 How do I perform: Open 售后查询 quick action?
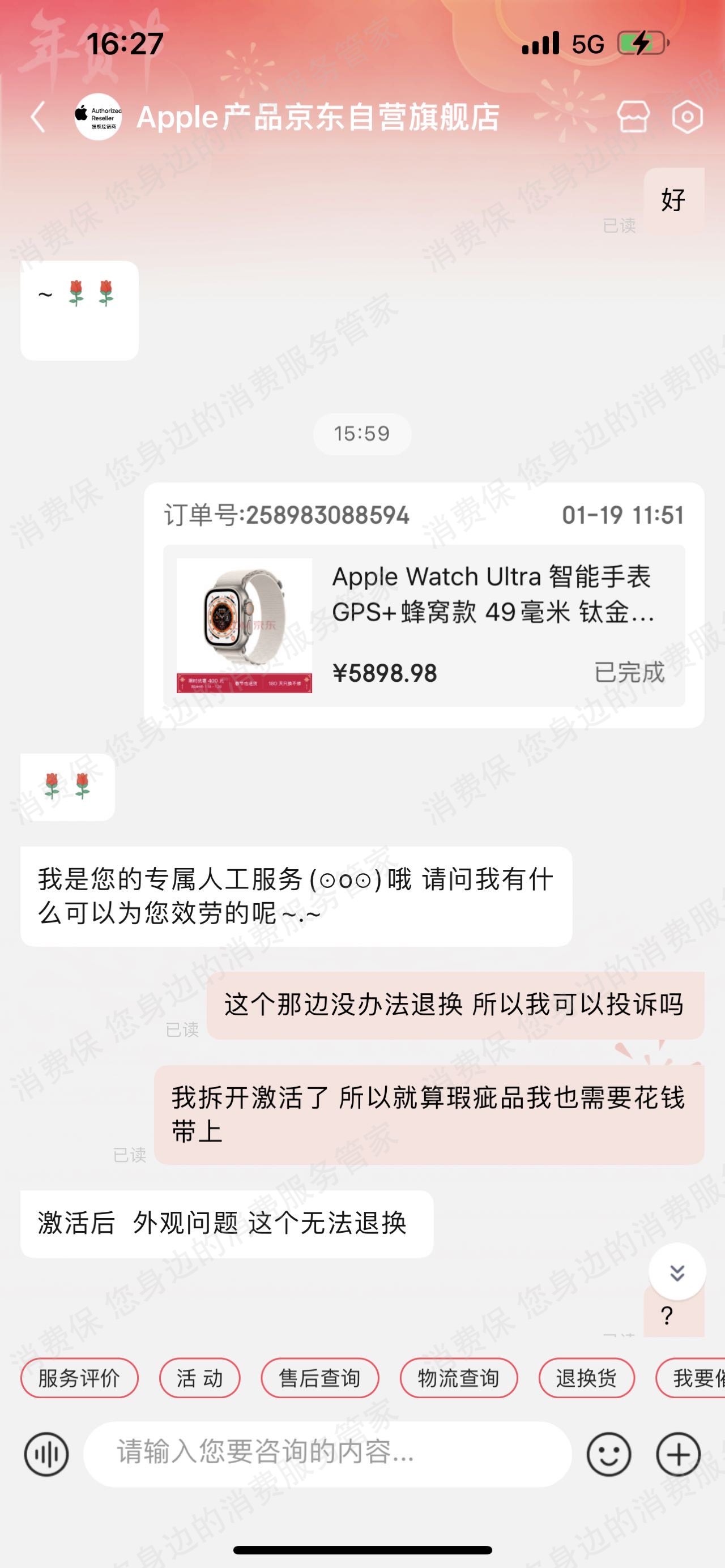click(x=319, y=1378)
